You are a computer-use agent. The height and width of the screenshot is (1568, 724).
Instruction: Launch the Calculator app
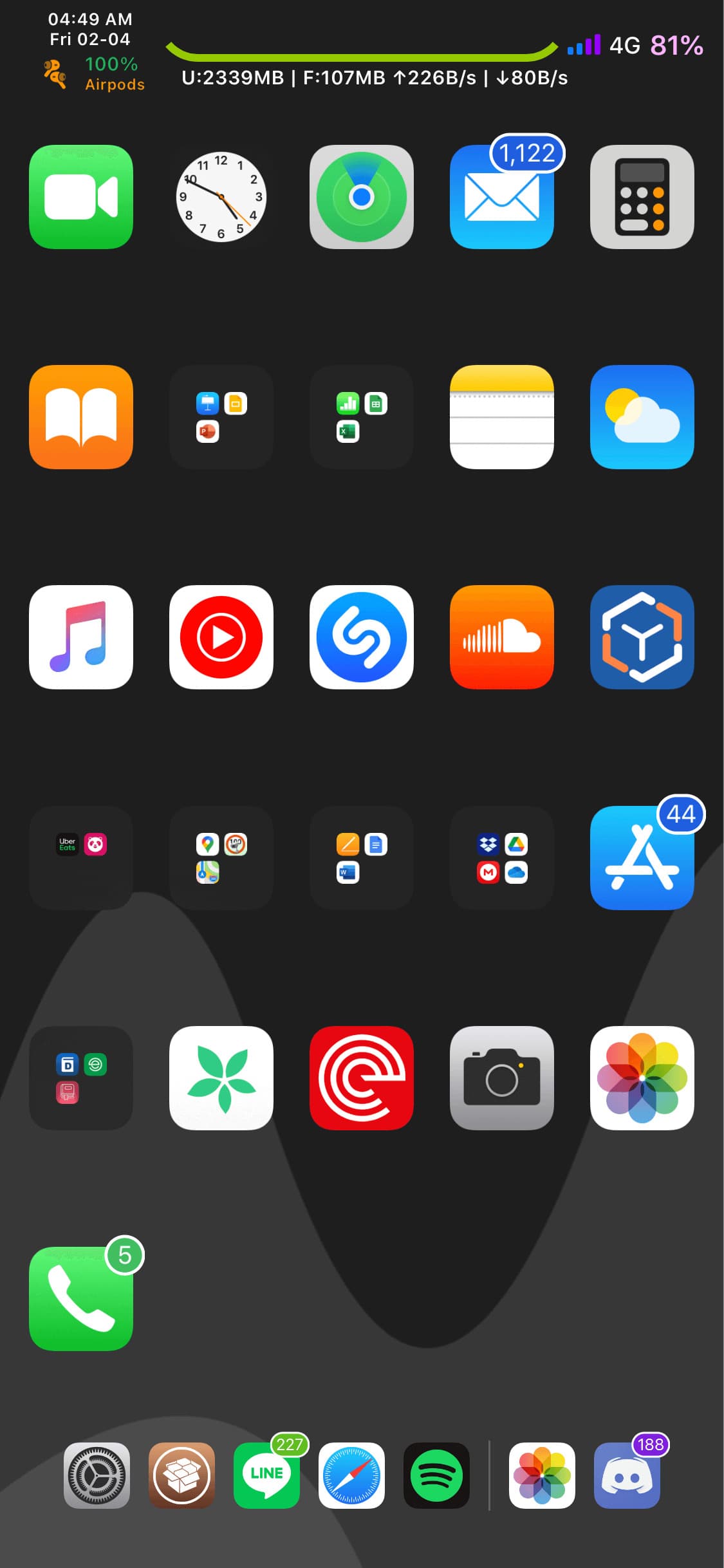pyautogui.click(x=642, y=197)
